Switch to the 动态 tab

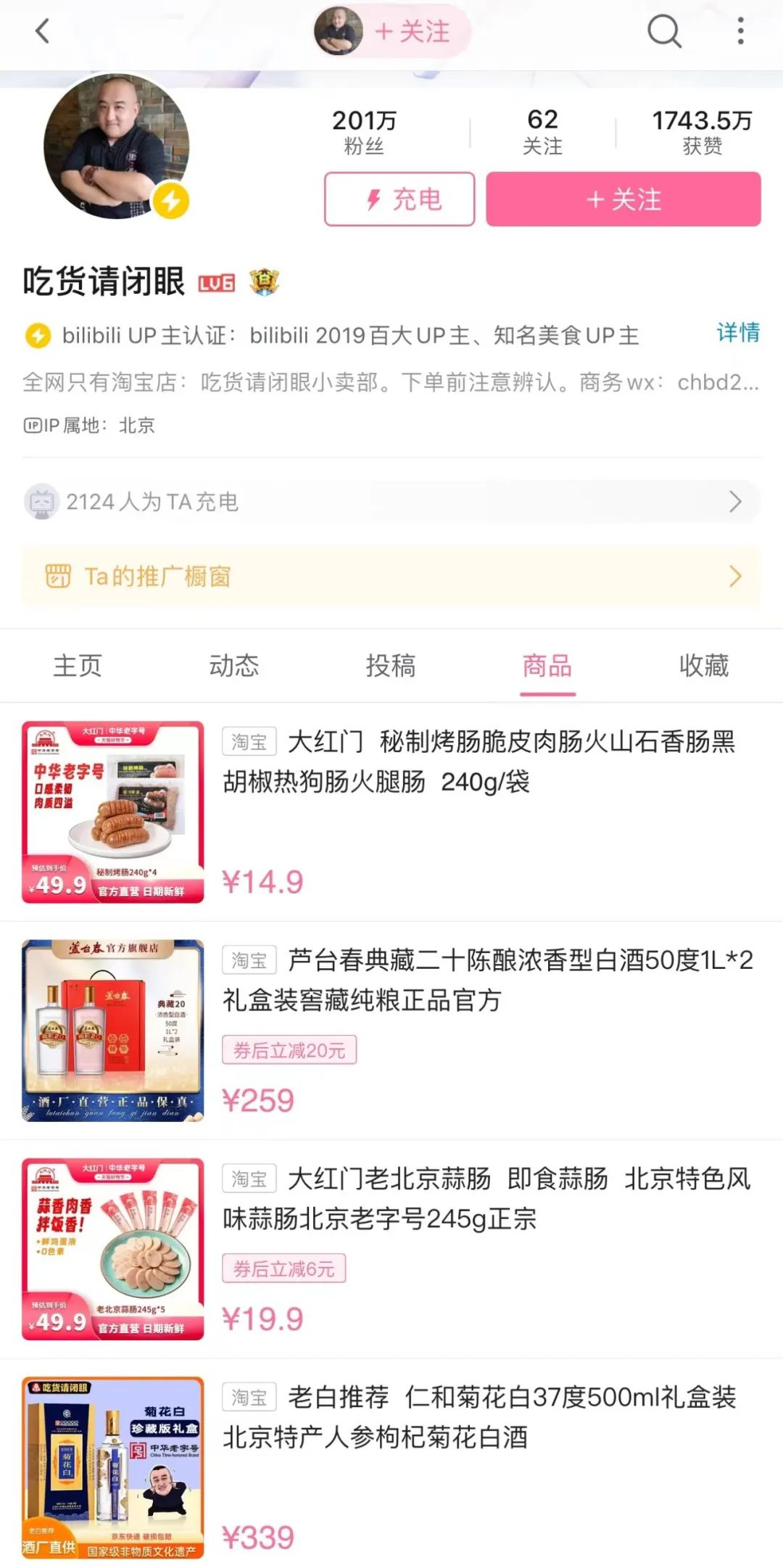tap(234, 665)
